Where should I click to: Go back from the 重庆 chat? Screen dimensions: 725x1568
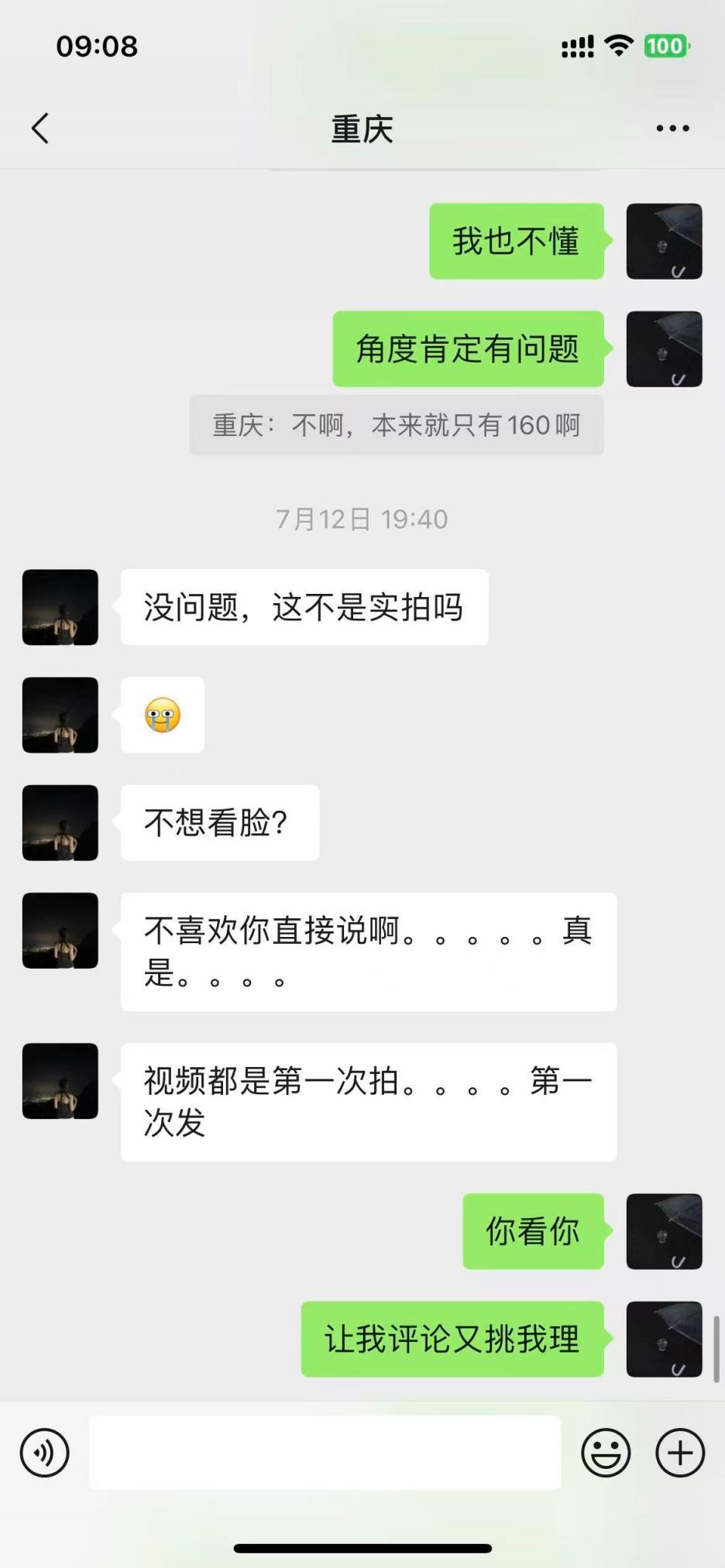point(40,129)
